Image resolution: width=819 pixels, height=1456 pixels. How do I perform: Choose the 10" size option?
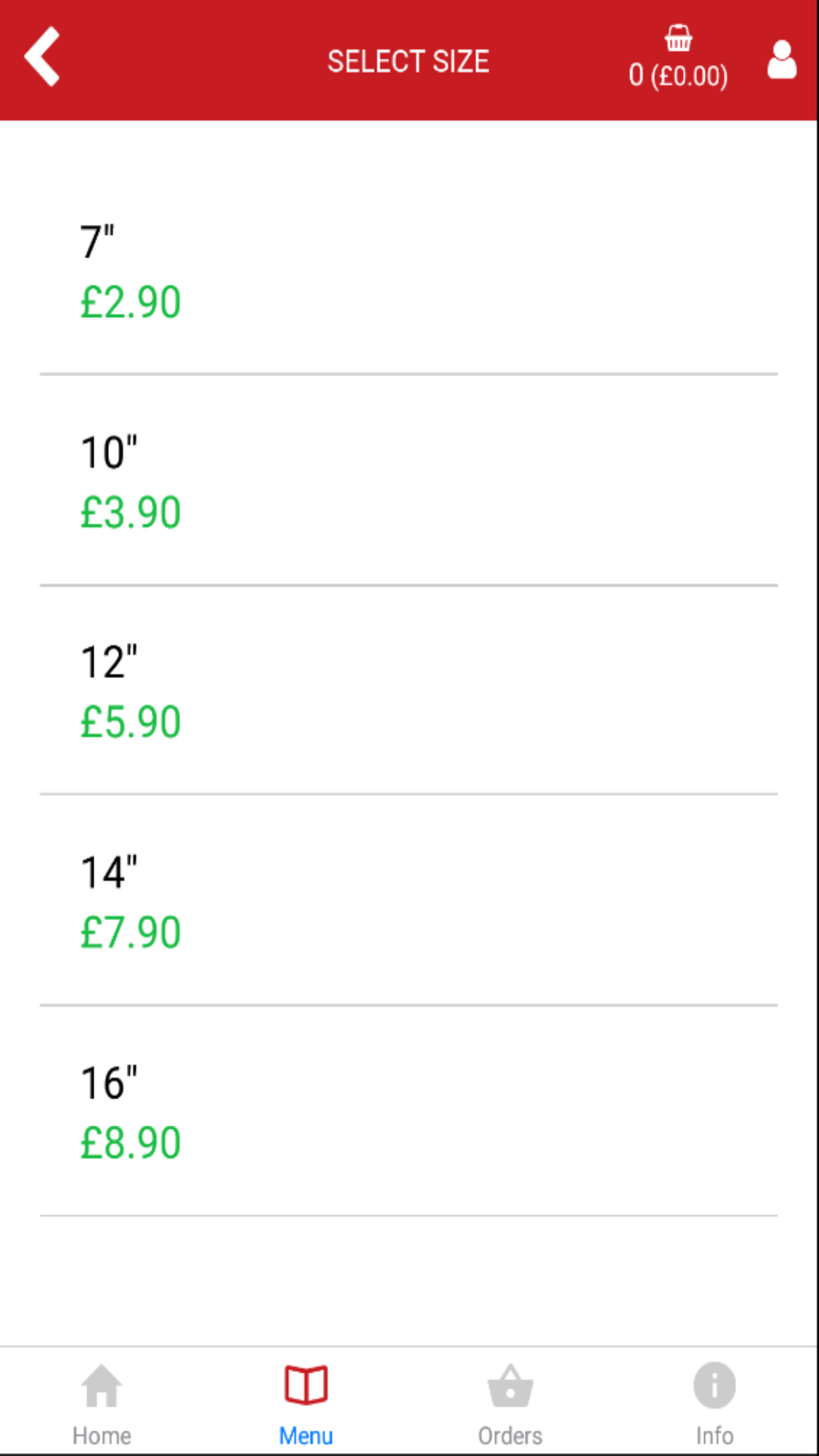click(x=409, y=481)
